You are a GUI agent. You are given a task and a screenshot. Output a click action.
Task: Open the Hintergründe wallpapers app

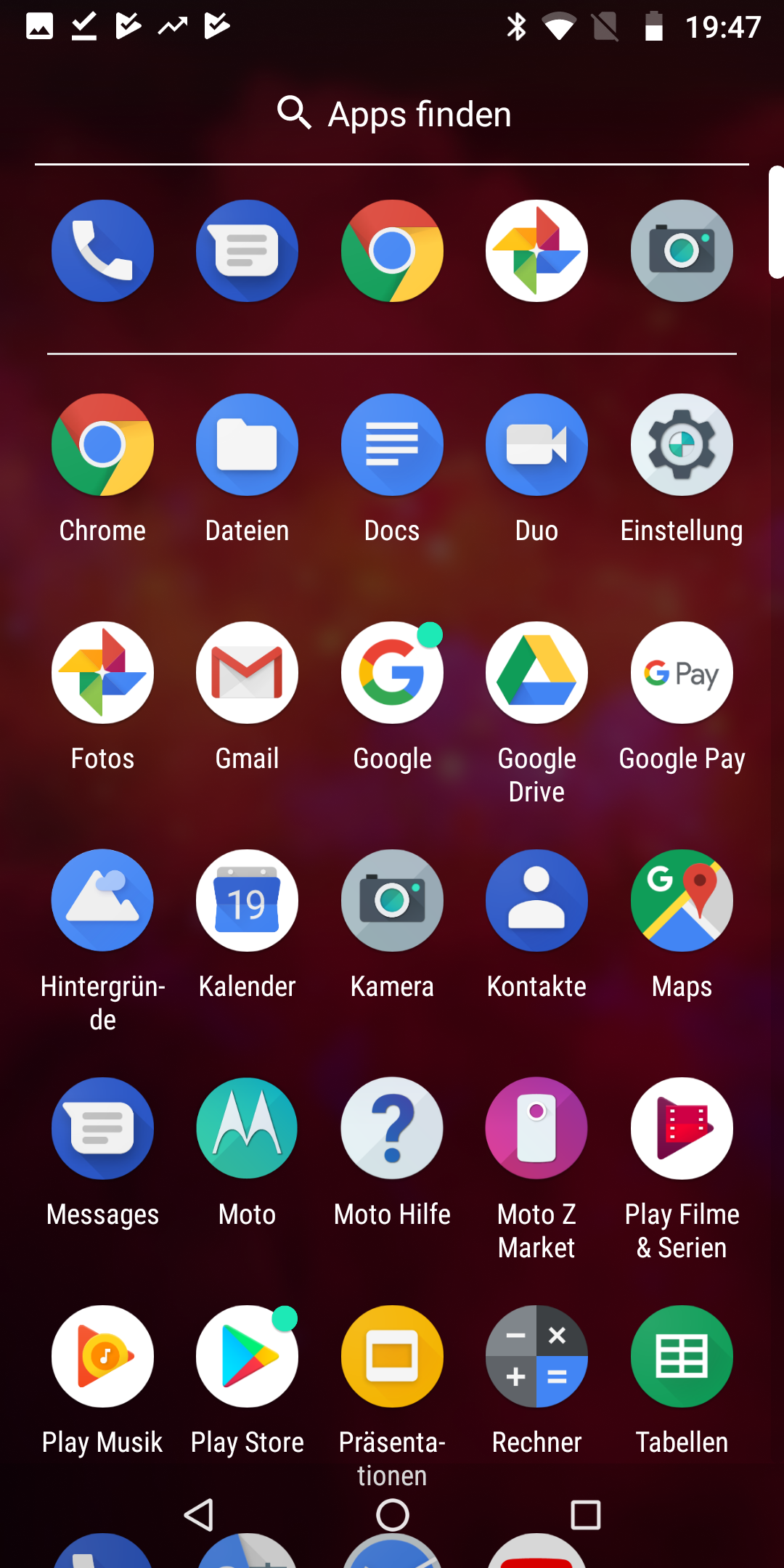(x=102, y=901)
